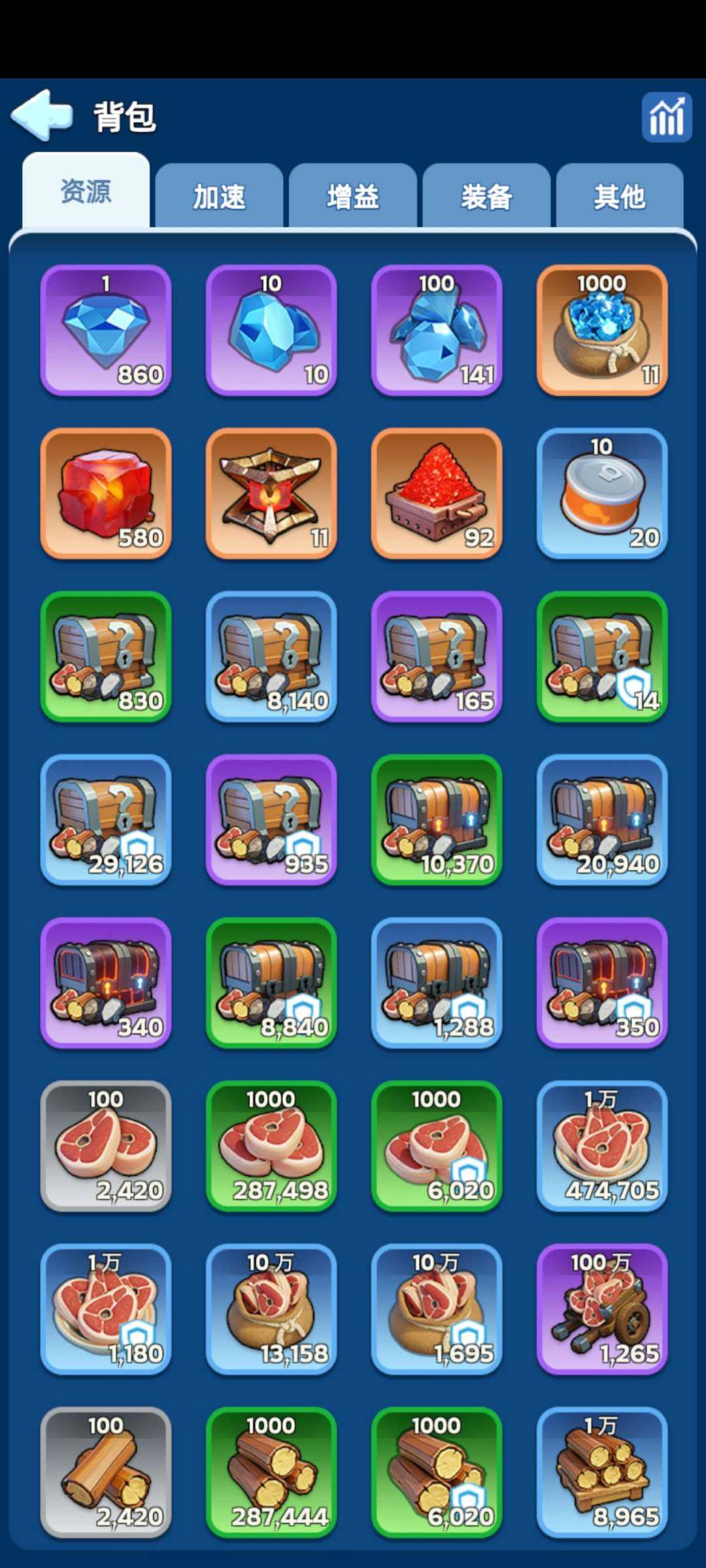706x1568 pixels.
Task: Select the blue resource chest with 8,140
Action: 271,657
